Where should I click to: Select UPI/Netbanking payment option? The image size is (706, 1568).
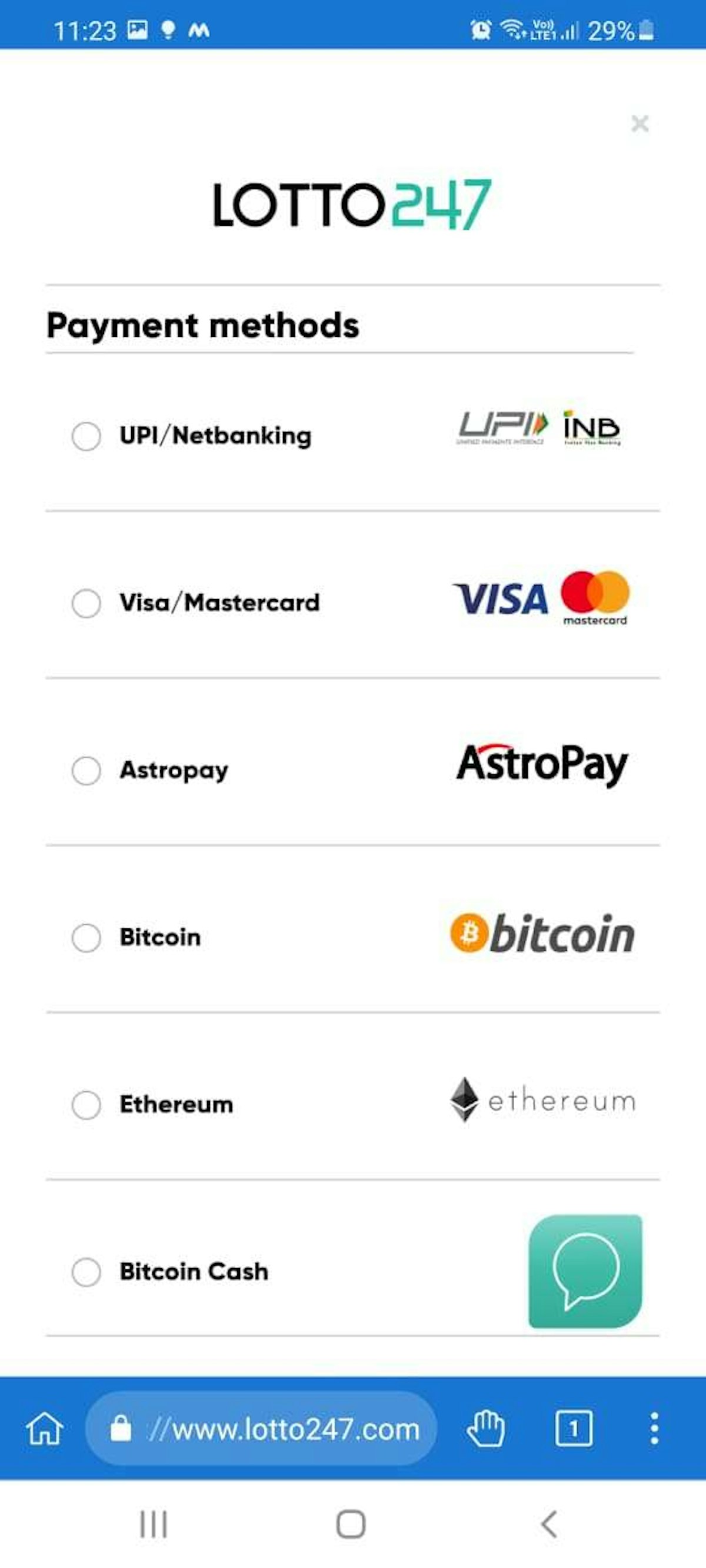point(86,436)
